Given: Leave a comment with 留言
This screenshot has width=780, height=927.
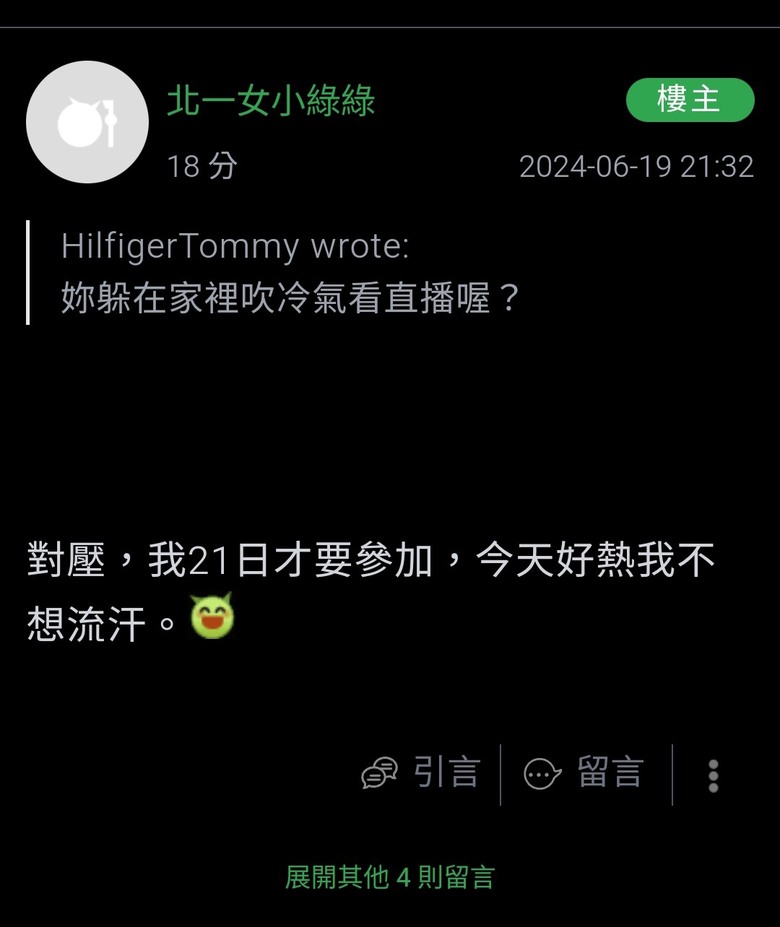Looking at the screenshot, I should [584, 773].
